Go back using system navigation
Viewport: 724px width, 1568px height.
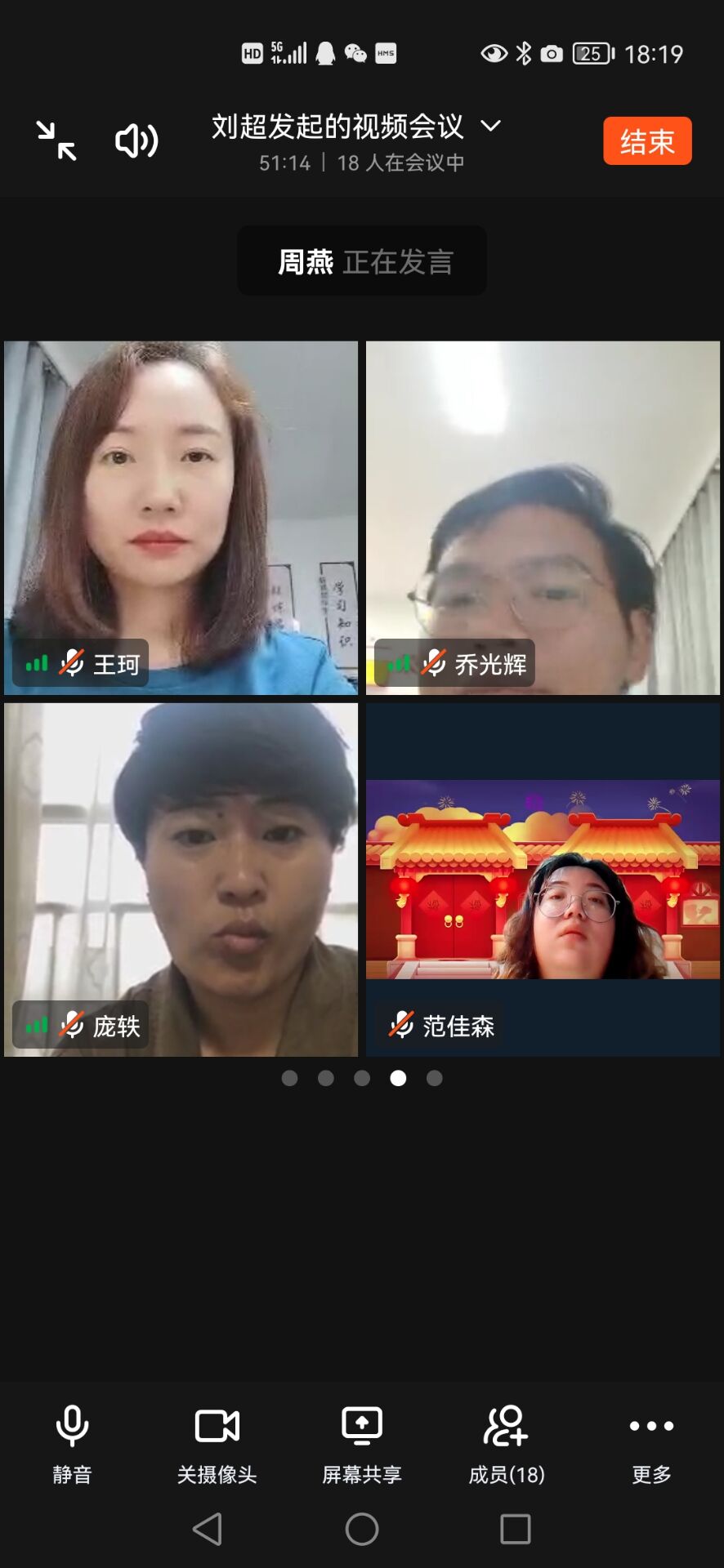[208, 1529]
